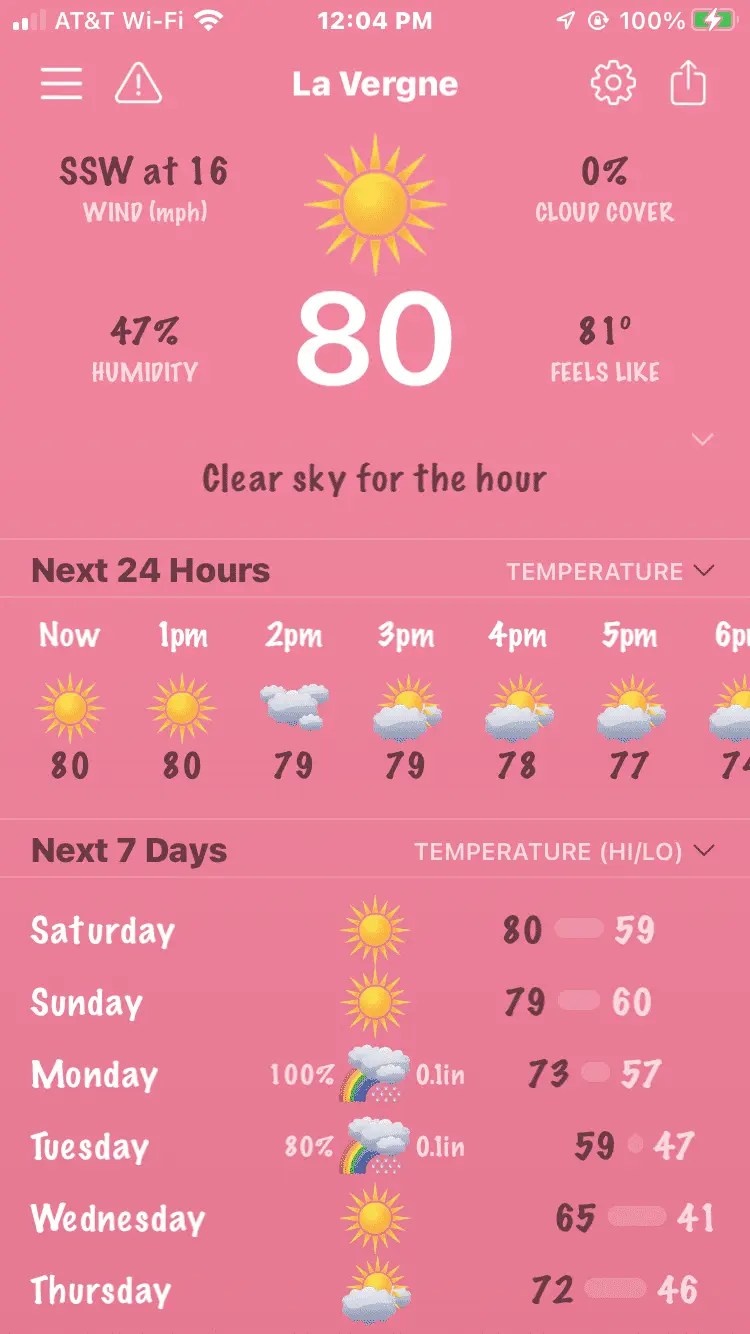This screenshot has width=750, height=1334.
Task: Open Sunday's forecast row
Action: [375, 1003]
